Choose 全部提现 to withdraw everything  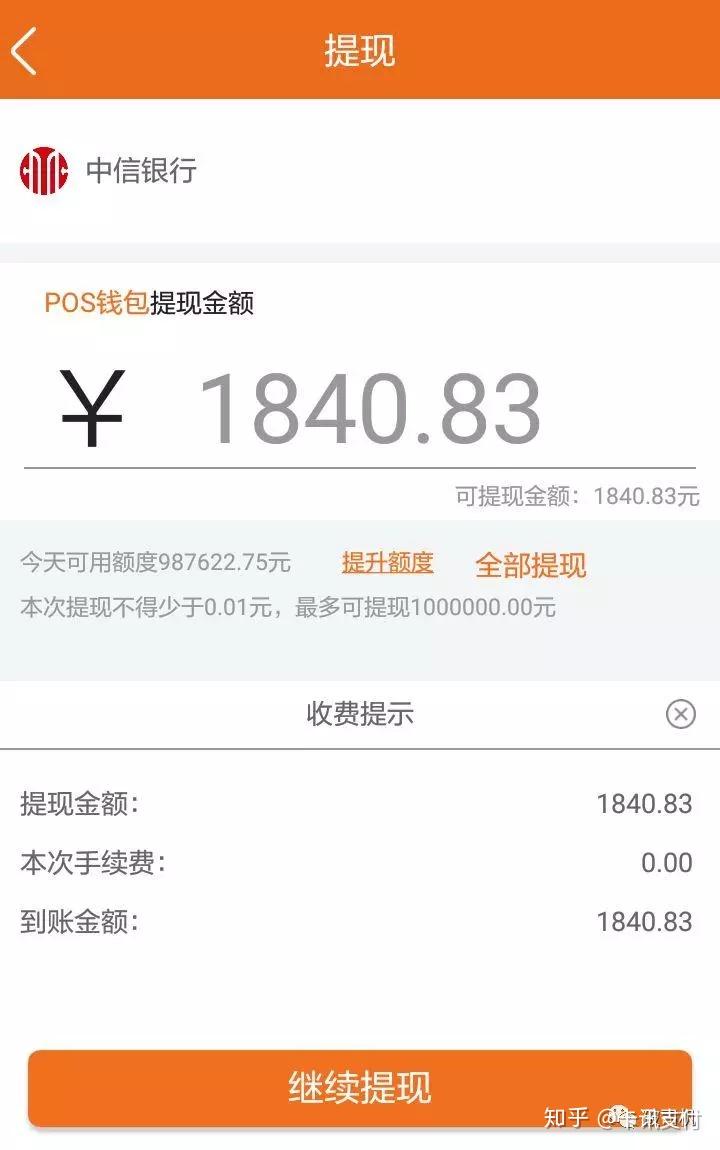530,565
